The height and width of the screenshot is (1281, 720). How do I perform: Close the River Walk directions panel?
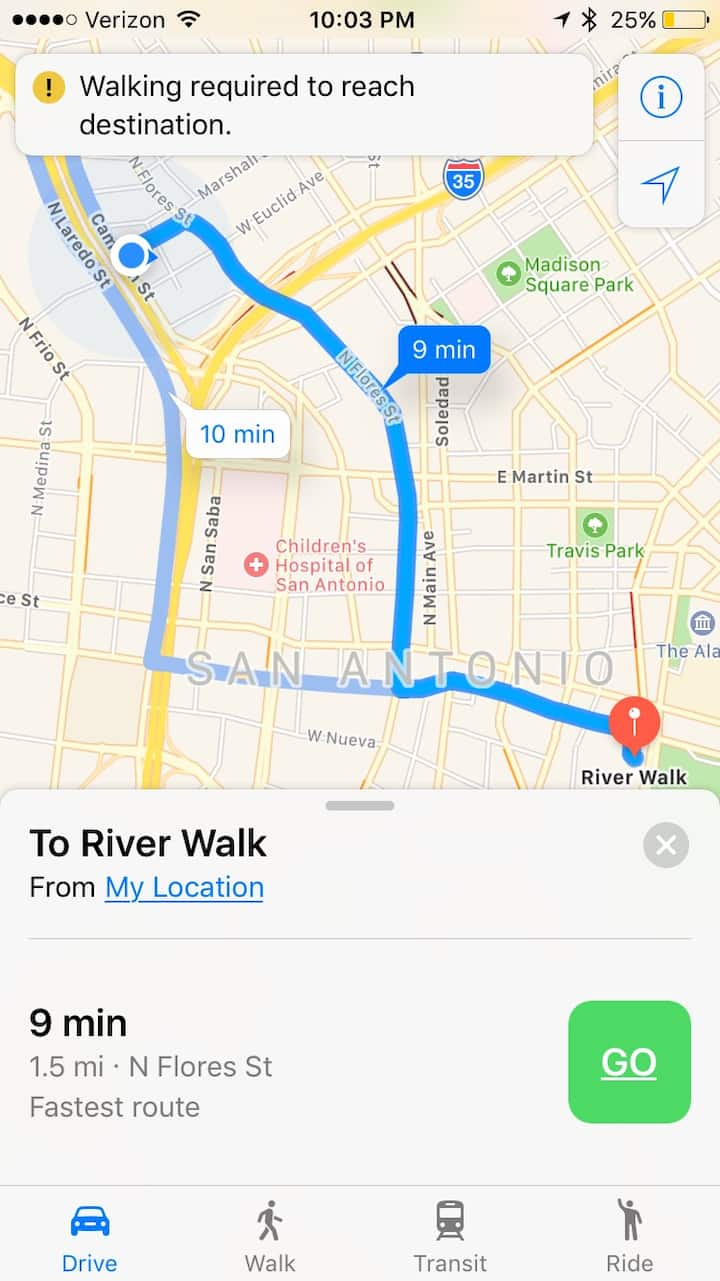pyautogui.click(x=666, y=846)
